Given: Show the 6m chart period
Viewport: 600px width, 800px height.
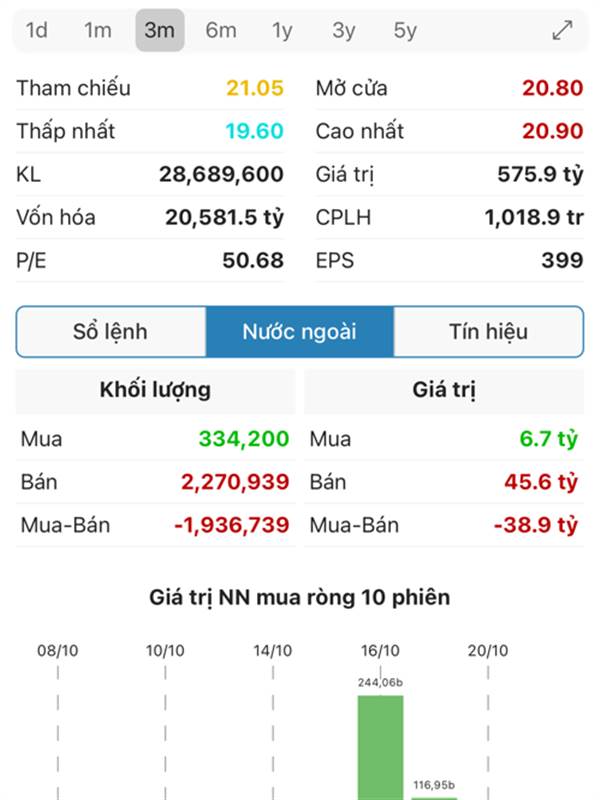Looking at the screenshot, I should click(x=221, y=30).
